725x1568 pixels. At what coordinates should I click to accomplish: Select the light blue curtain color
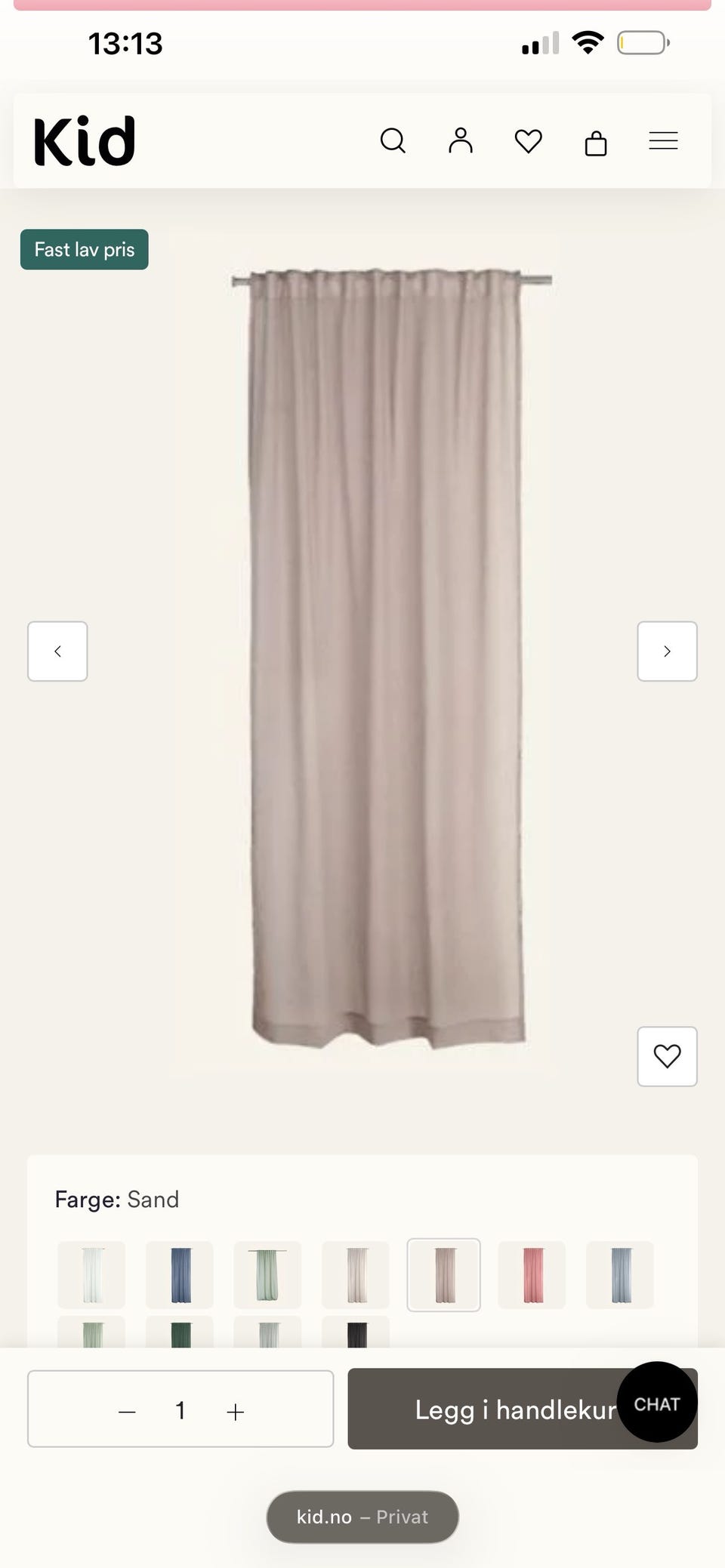(x=620, y=1275)
